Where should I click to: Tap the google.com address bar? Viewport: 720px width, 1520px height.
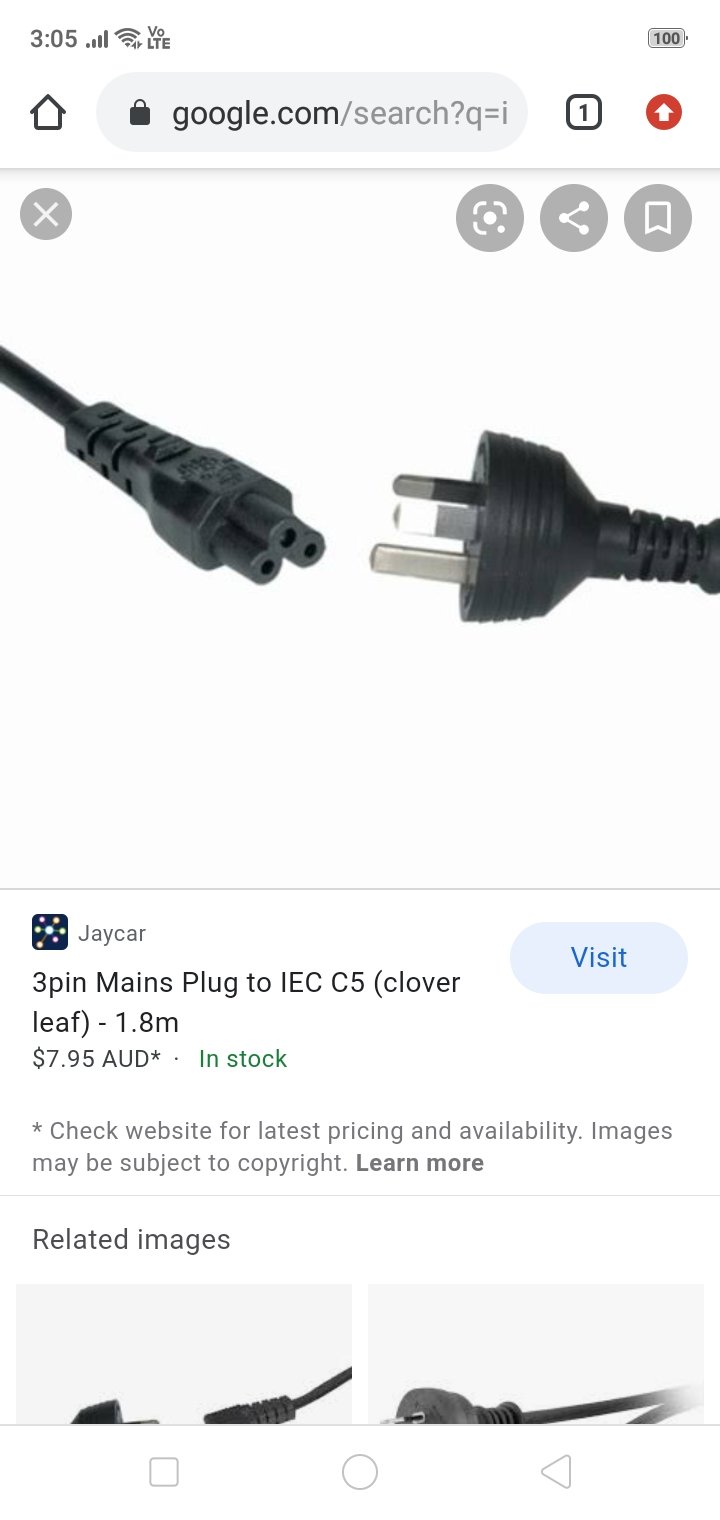tap(312, 113)
